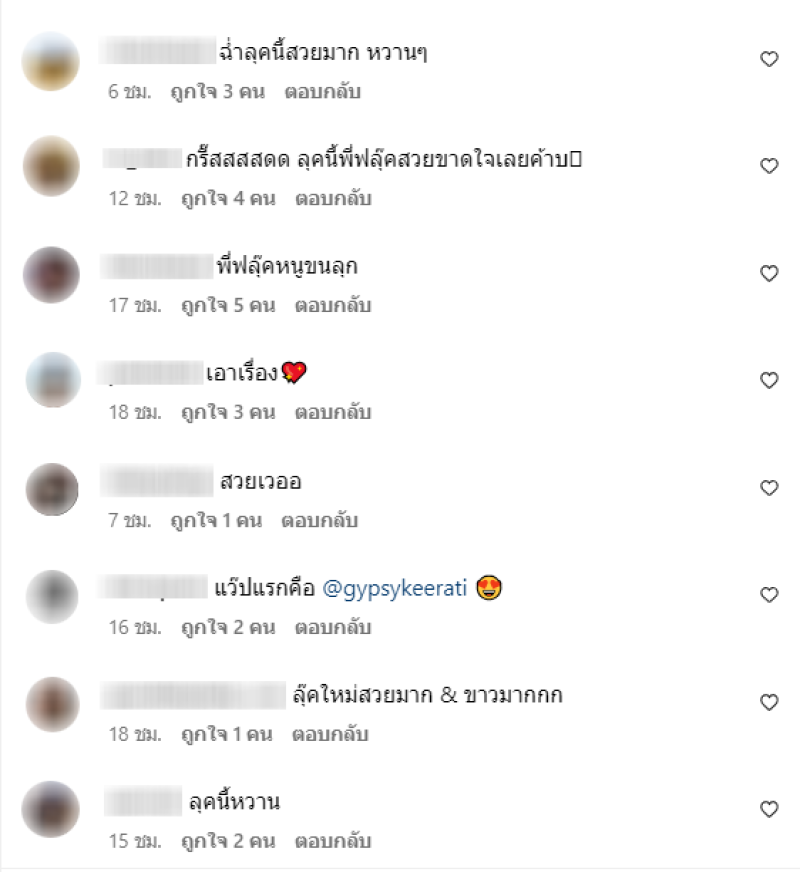Screen dimensions: 800x872
Task: Open the @gypsykeerati mention link
Action: click(x=393, y=589)
